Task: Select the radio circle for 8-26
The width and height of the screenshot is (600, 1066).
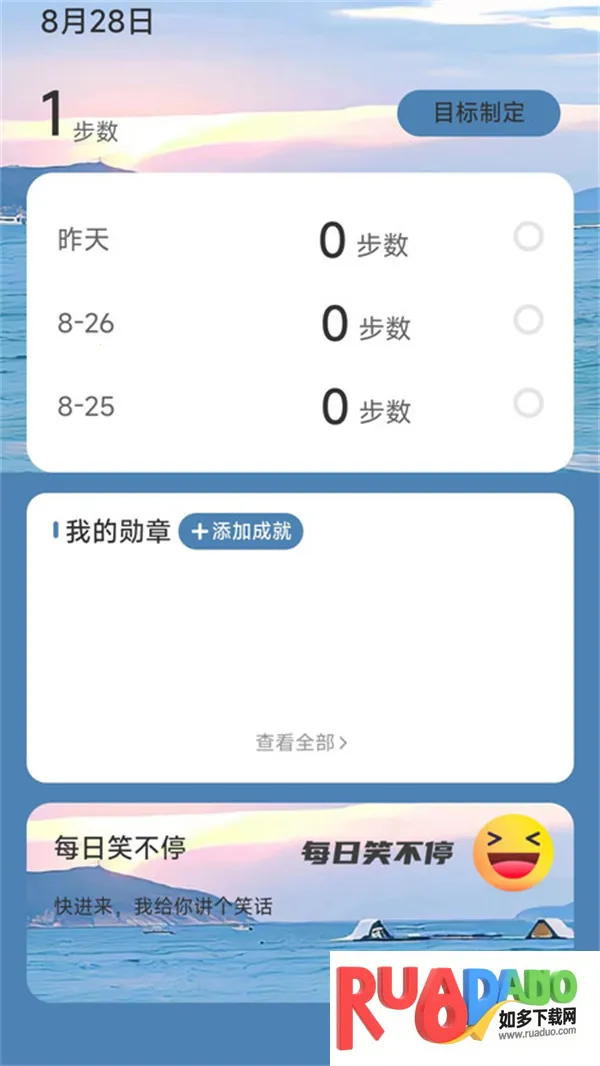Action: coord(528,321)
